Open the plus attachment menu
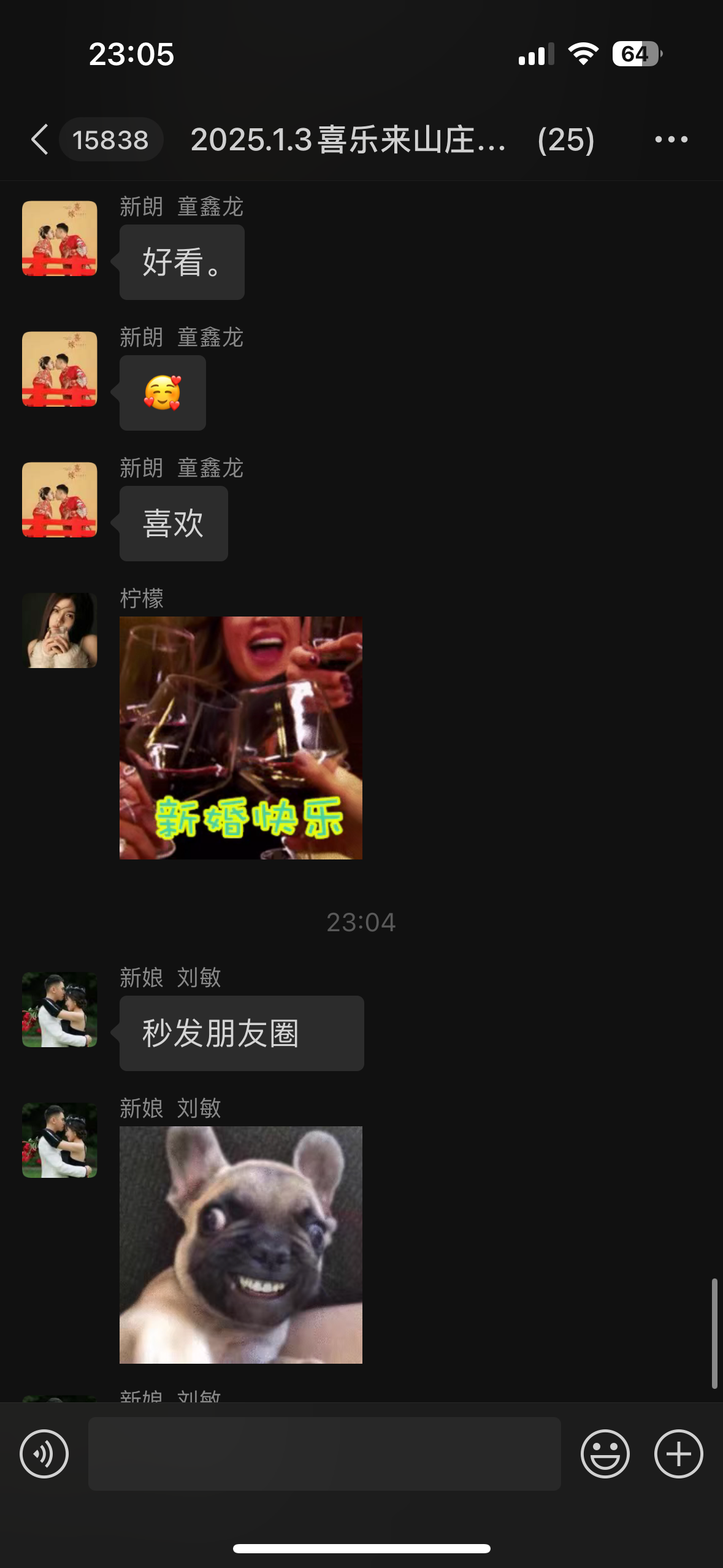Viewport: 723px width, 1568px height. [678, 1453]
